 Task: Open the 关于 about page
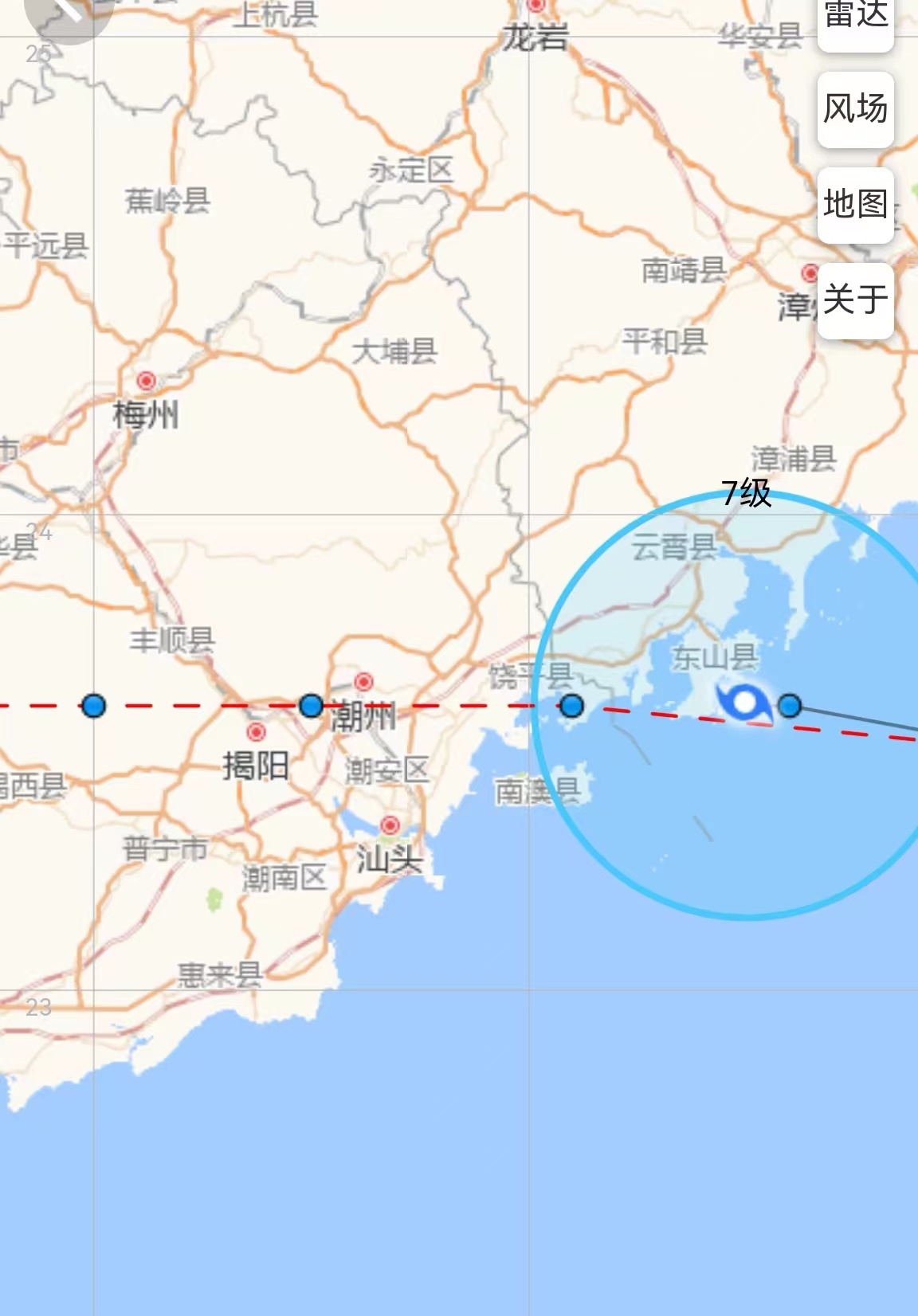click(855, 300)
